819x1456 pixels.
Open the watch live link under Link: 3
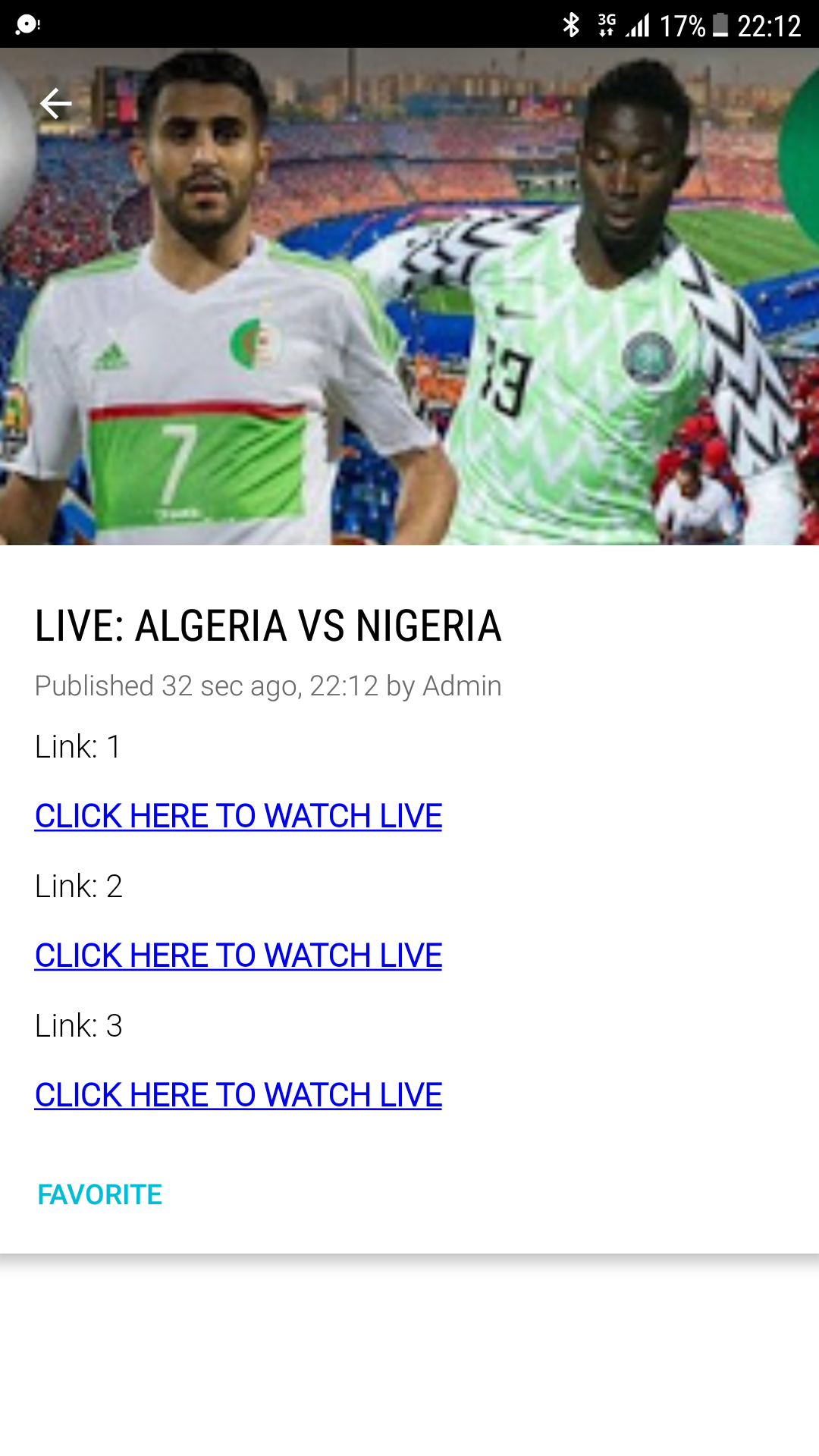238,1095
